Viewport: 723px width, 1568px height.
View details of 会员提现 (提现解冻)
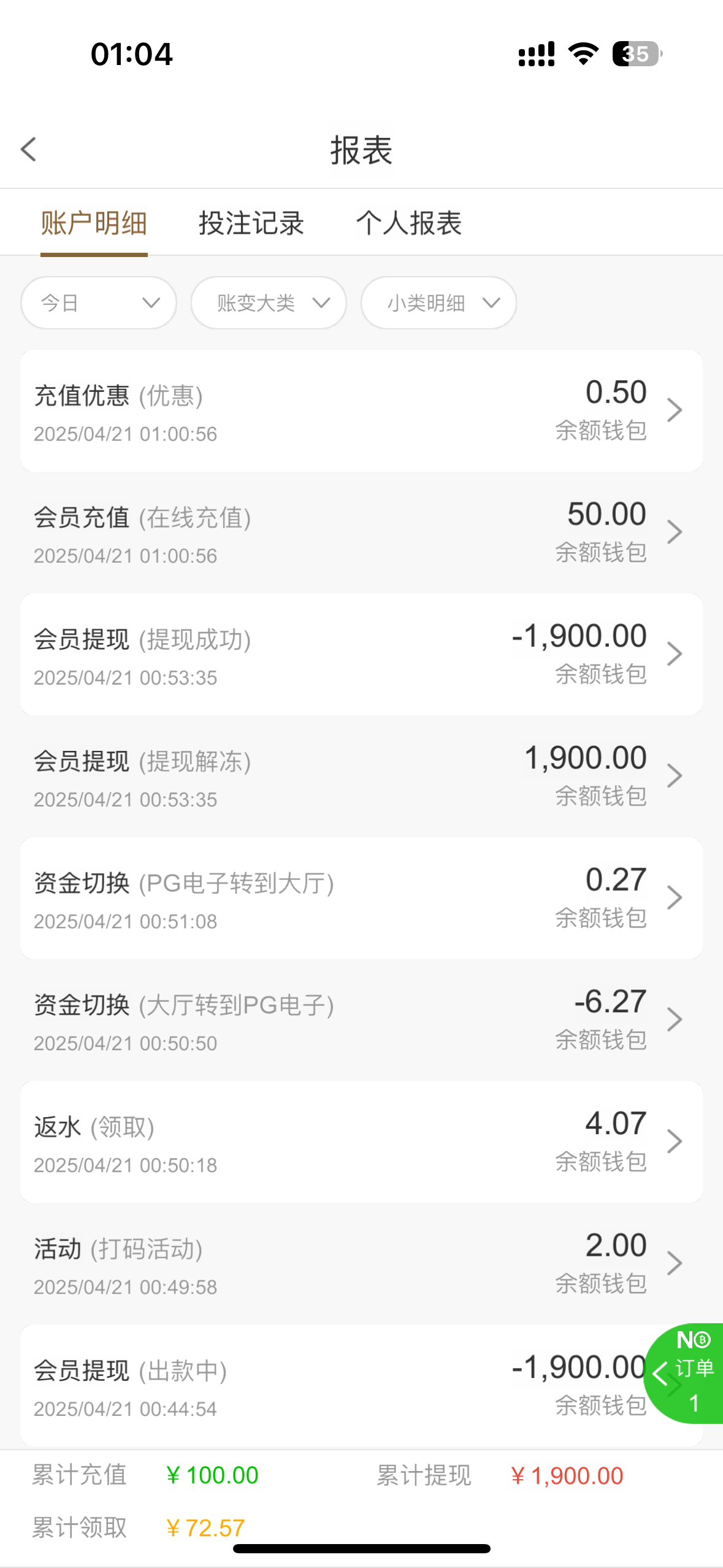pos(361,776)
